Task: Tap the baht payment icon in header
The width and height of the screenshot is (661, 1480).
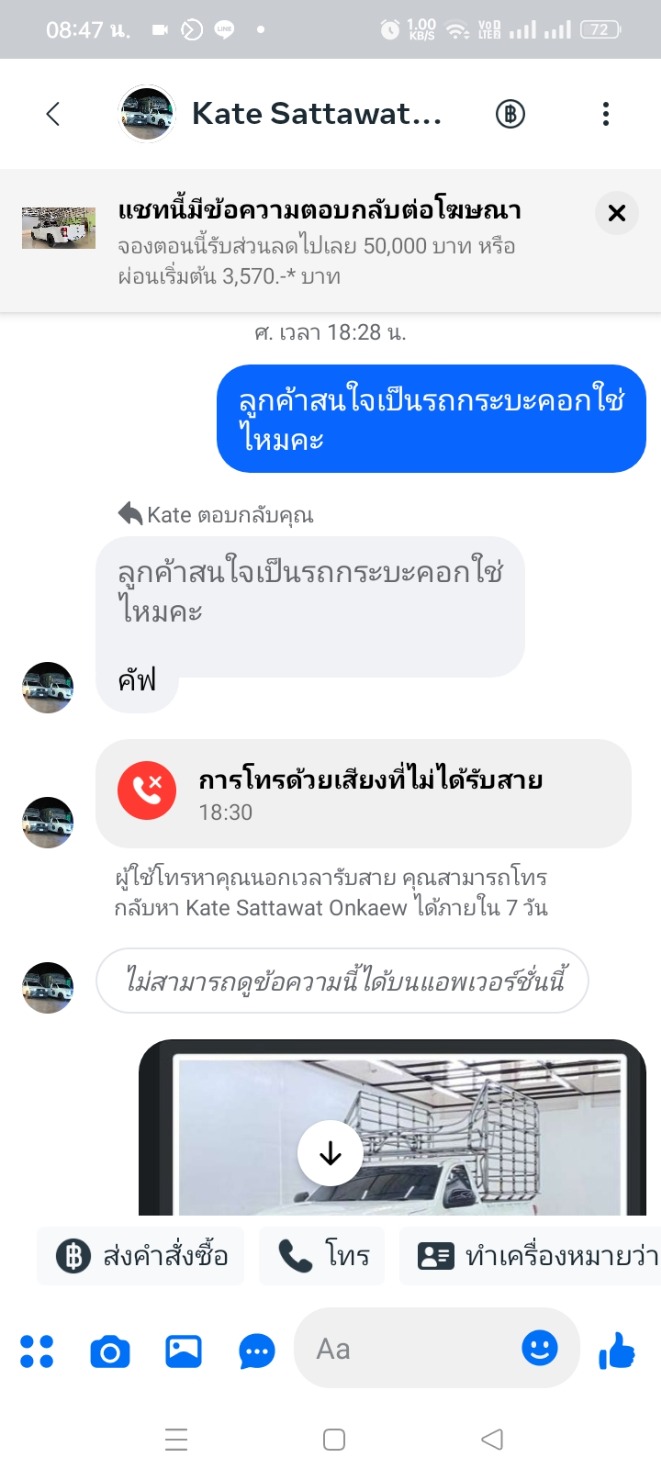Action: click(x=510, y=114)
